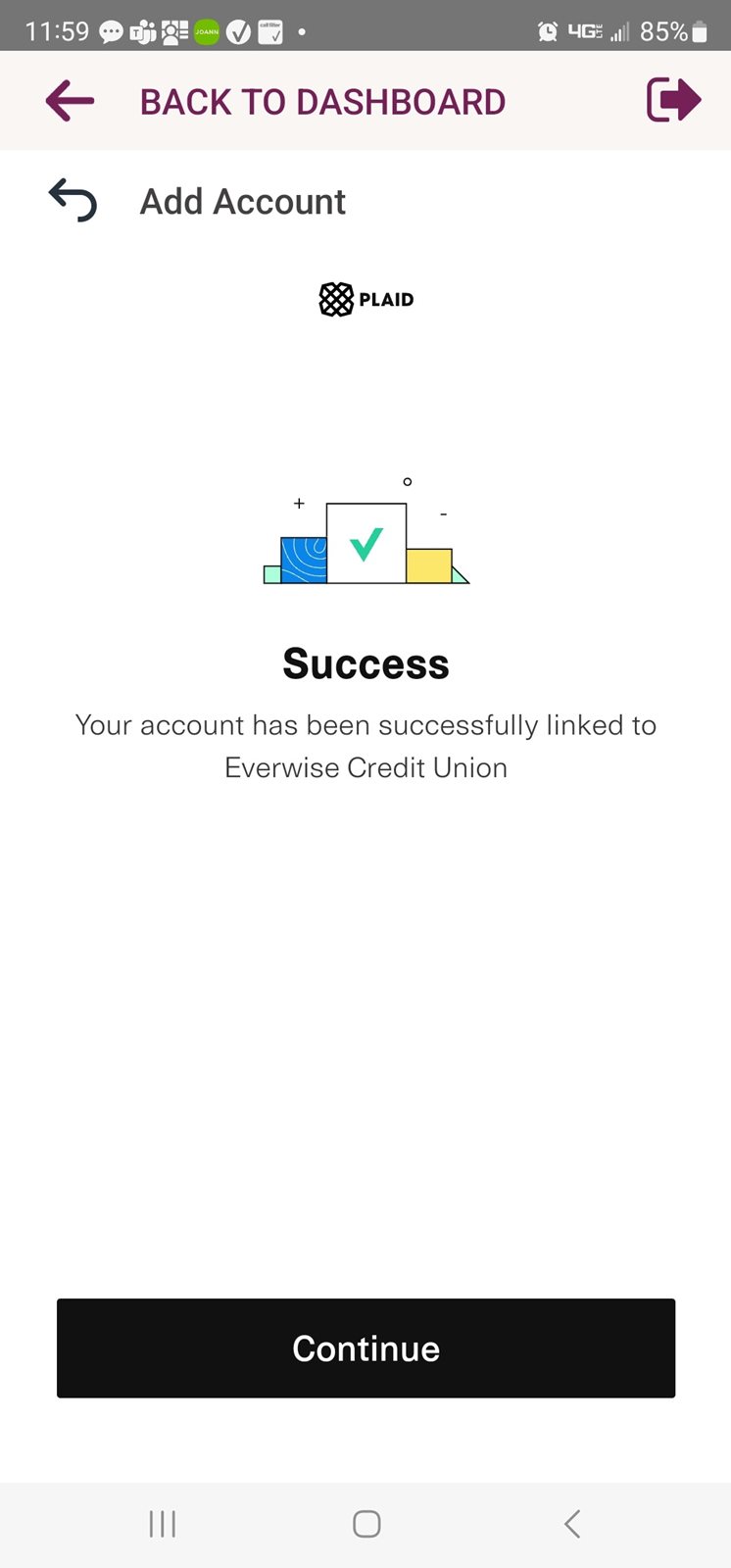Tap the Back to Dashboard arrow

click(70, 101)
